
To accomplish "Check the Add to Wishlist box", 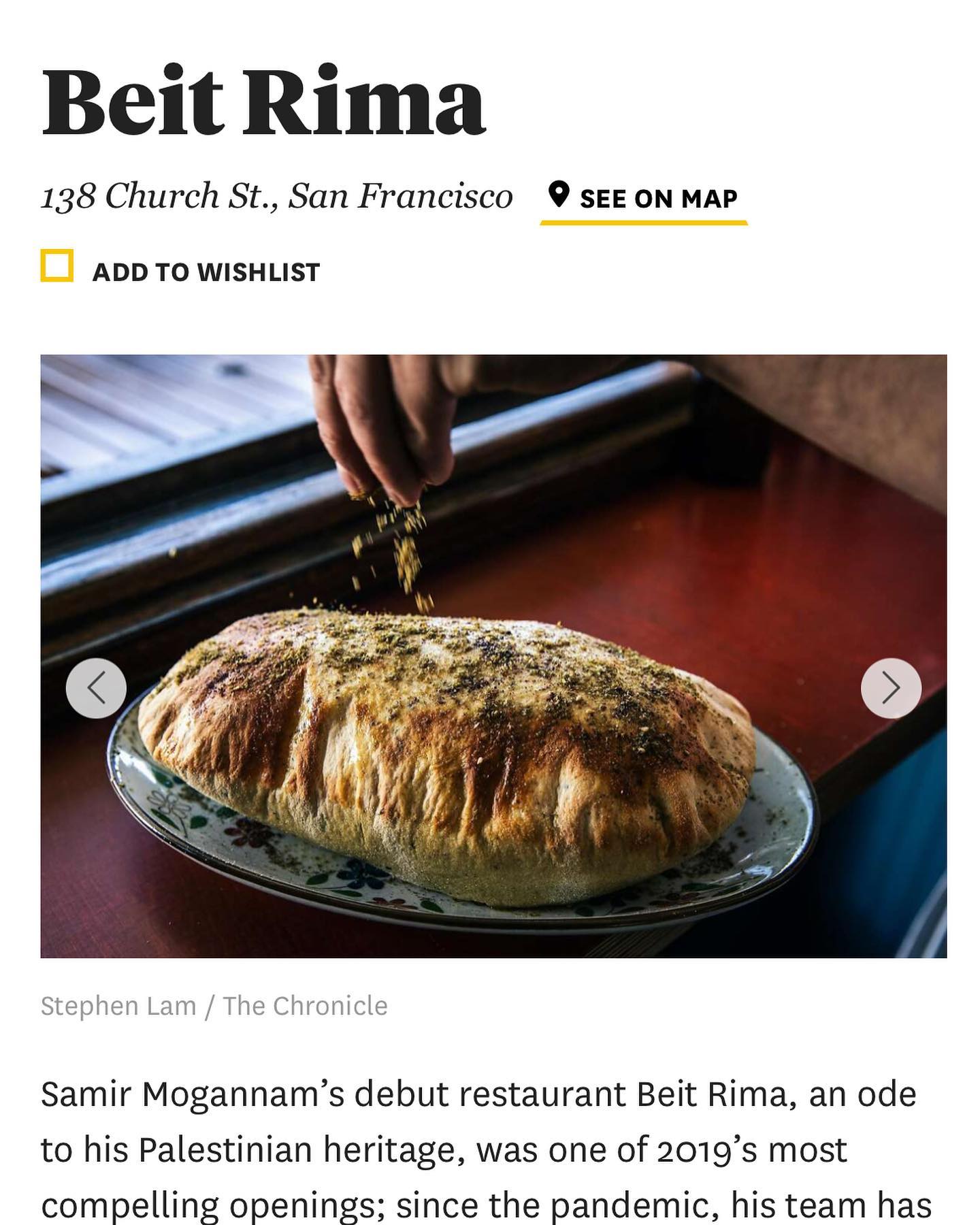I will (x=57, y=266).
